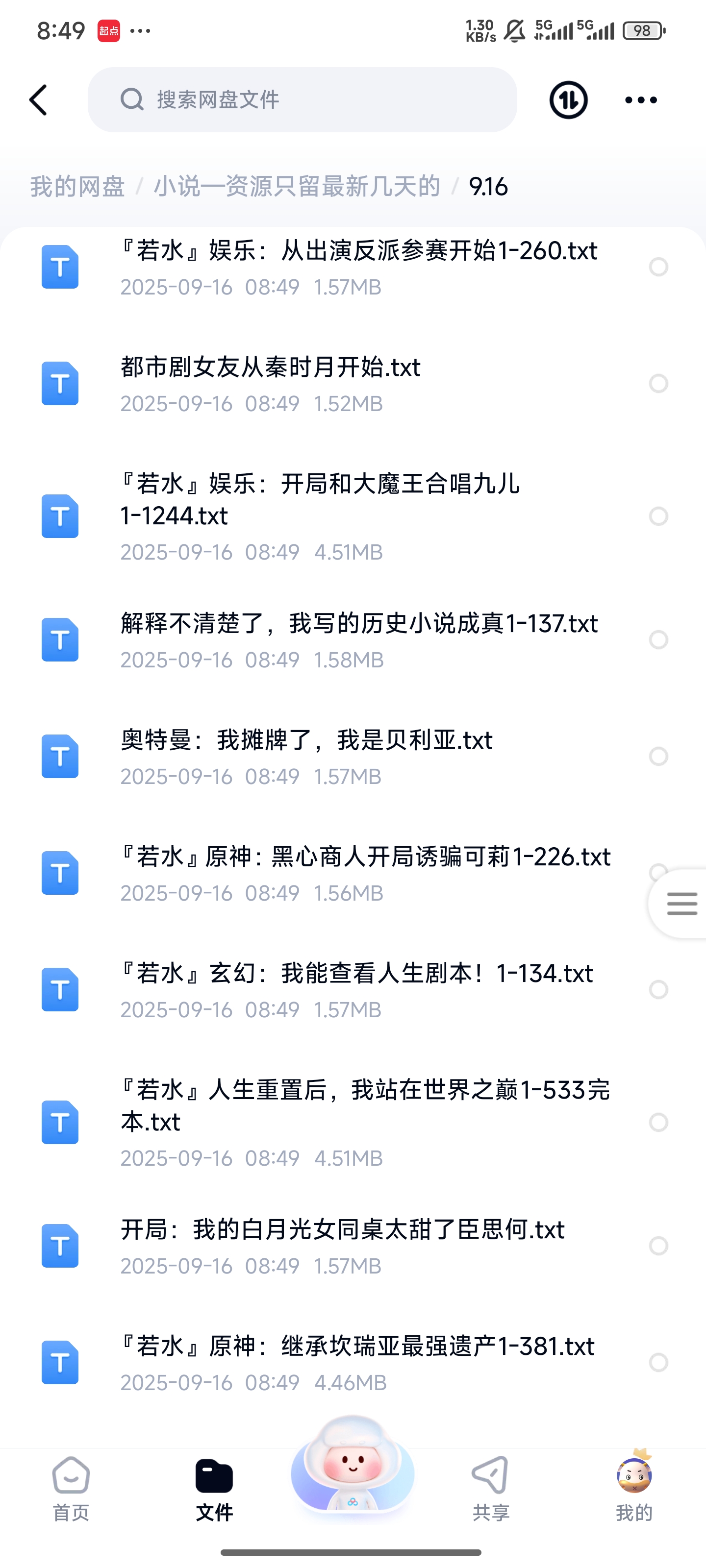Tap the 搜索网盘文件 search box

pos(302,100)
